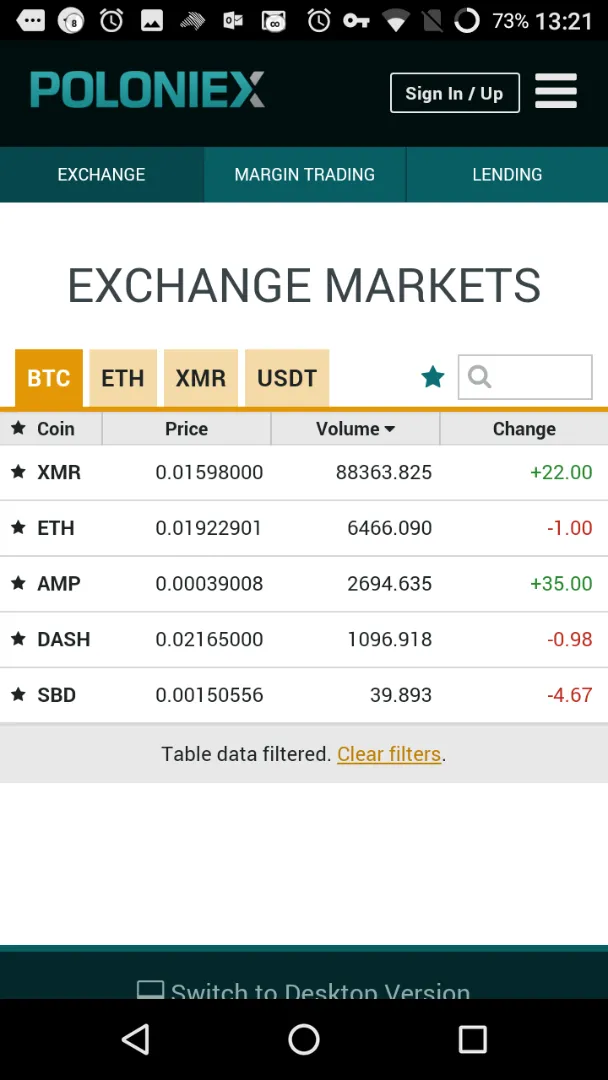The height and width of the screenshot is (1080, 608).
Task: Toggle the teal favorites star filter
Action: point(432,377)
